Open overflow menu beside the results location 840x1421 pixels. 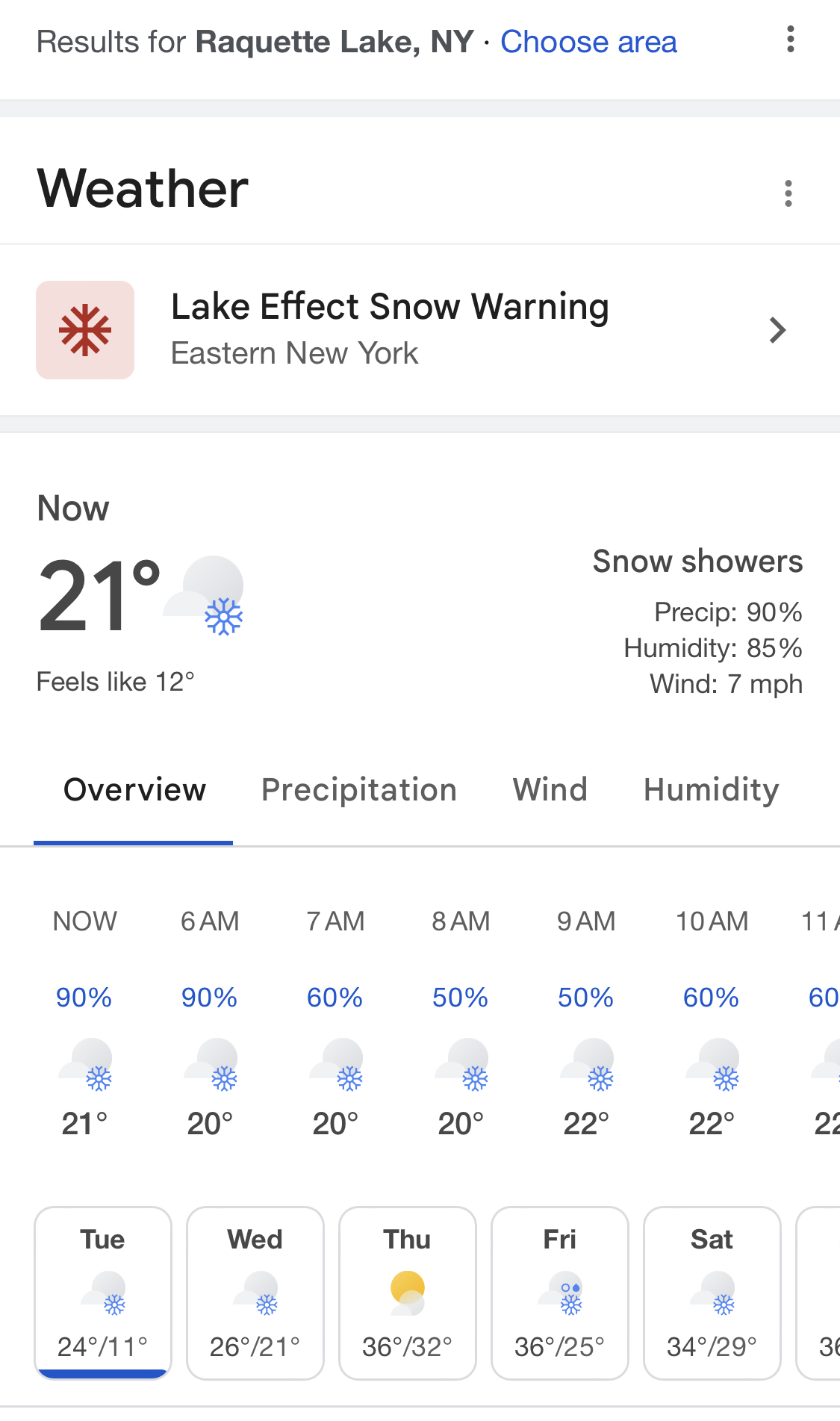[790, 39]
